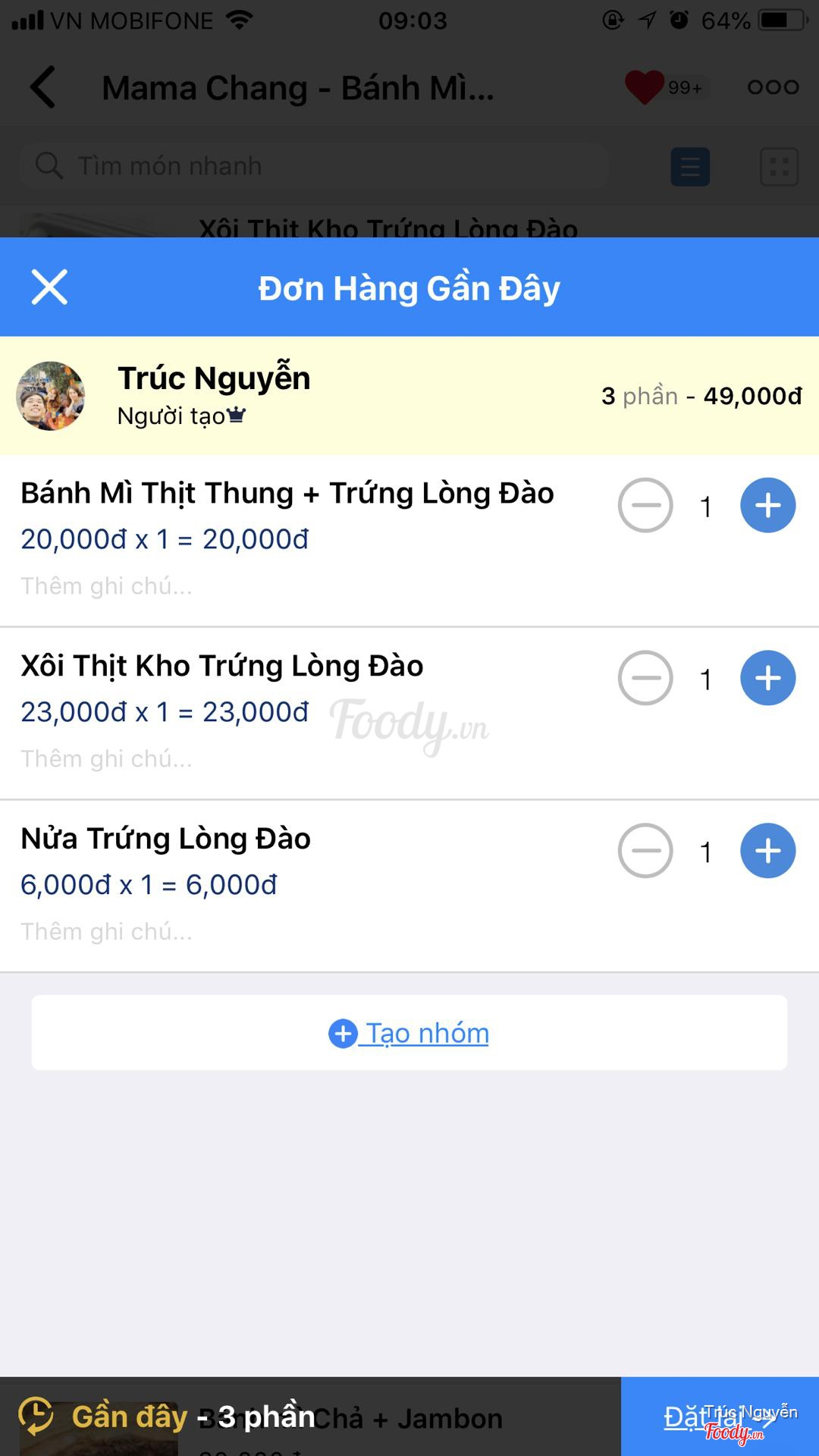Increase quantity of Nửa Trứng Lòng Đào

(x=767, y=851)
